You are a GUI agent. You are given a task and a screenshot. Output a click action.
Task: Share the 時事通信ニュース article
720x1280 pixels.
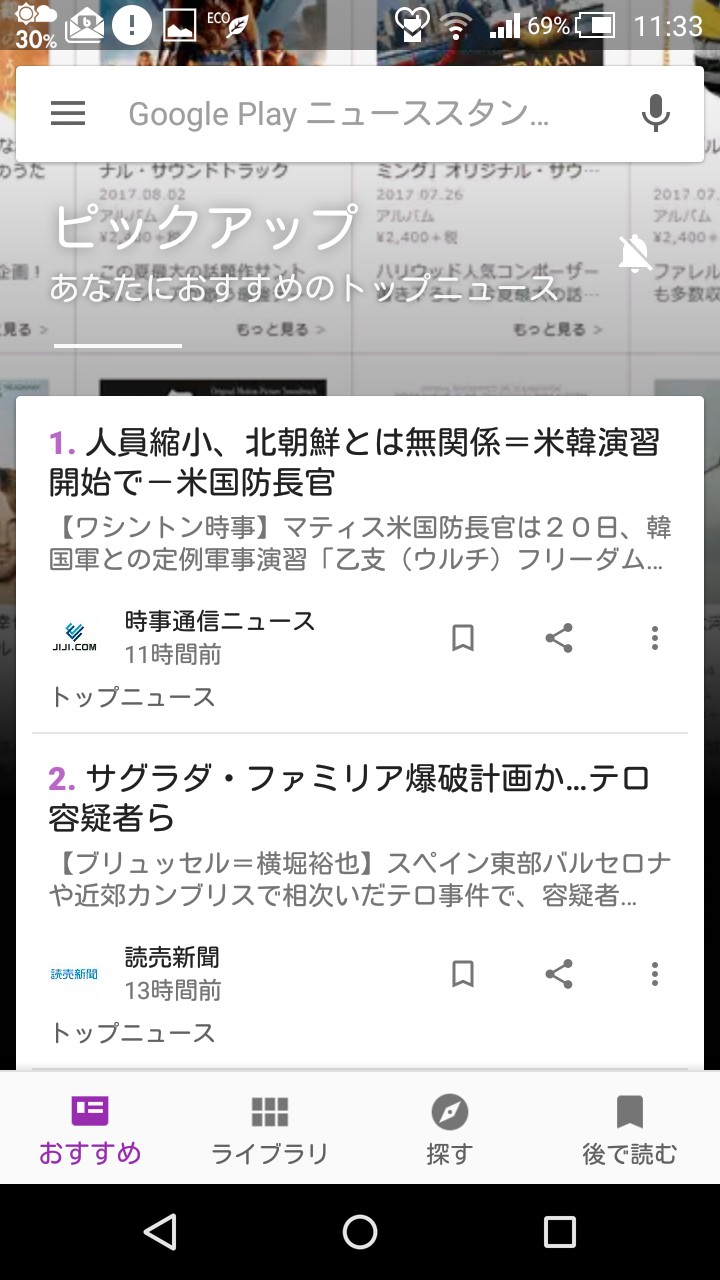tap(558, 638)
